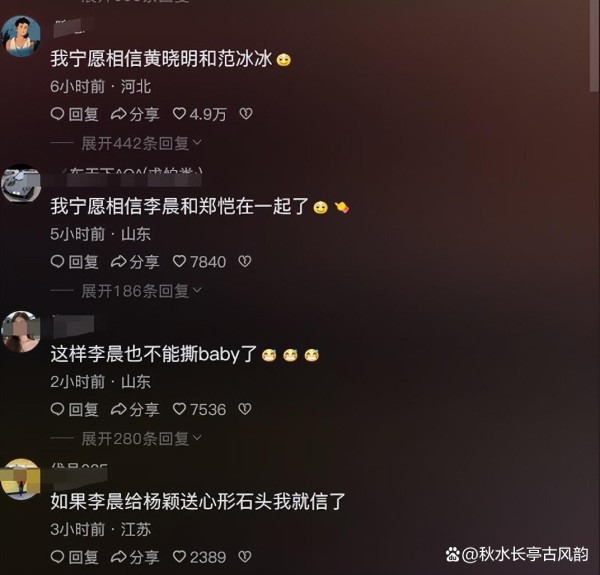
Task: Reply to the 黄晓明和范冰冰 comment
Action: tap(75, 115)
